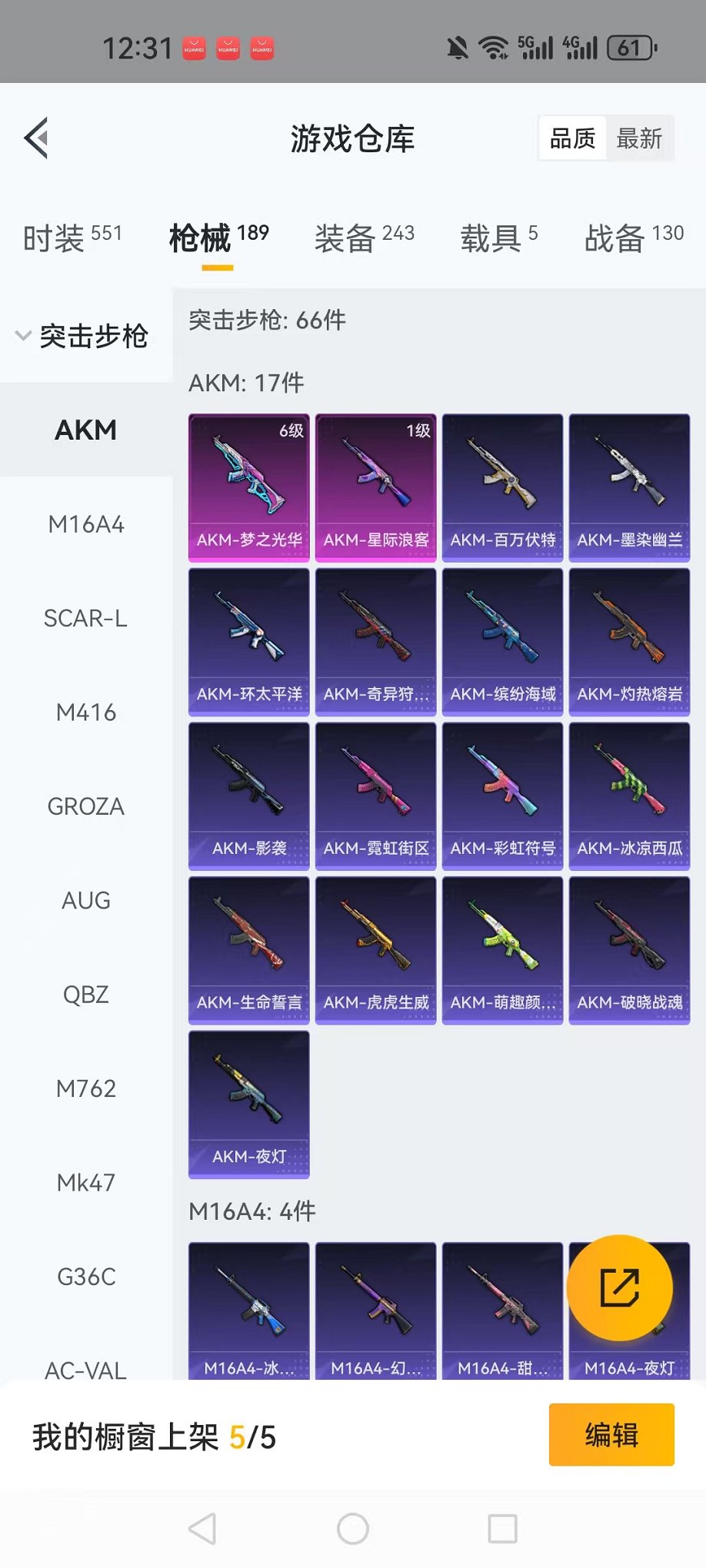Switch to the 时装 tab
Viewport: 706px width, 1568px height.
pyautogui.click(x=72, y=238)
